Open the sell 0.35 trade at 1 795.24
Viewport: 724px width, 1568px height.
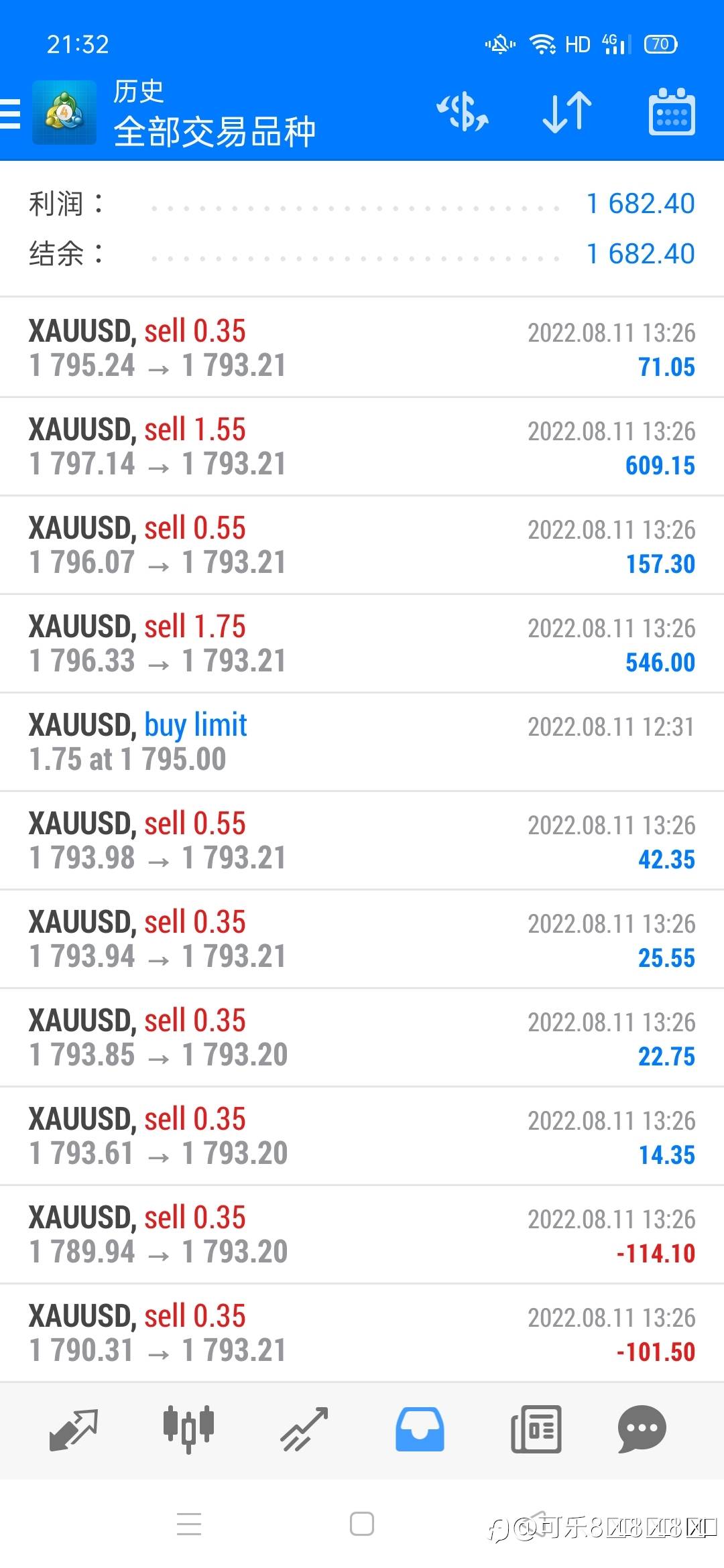[x=362, y=348]
